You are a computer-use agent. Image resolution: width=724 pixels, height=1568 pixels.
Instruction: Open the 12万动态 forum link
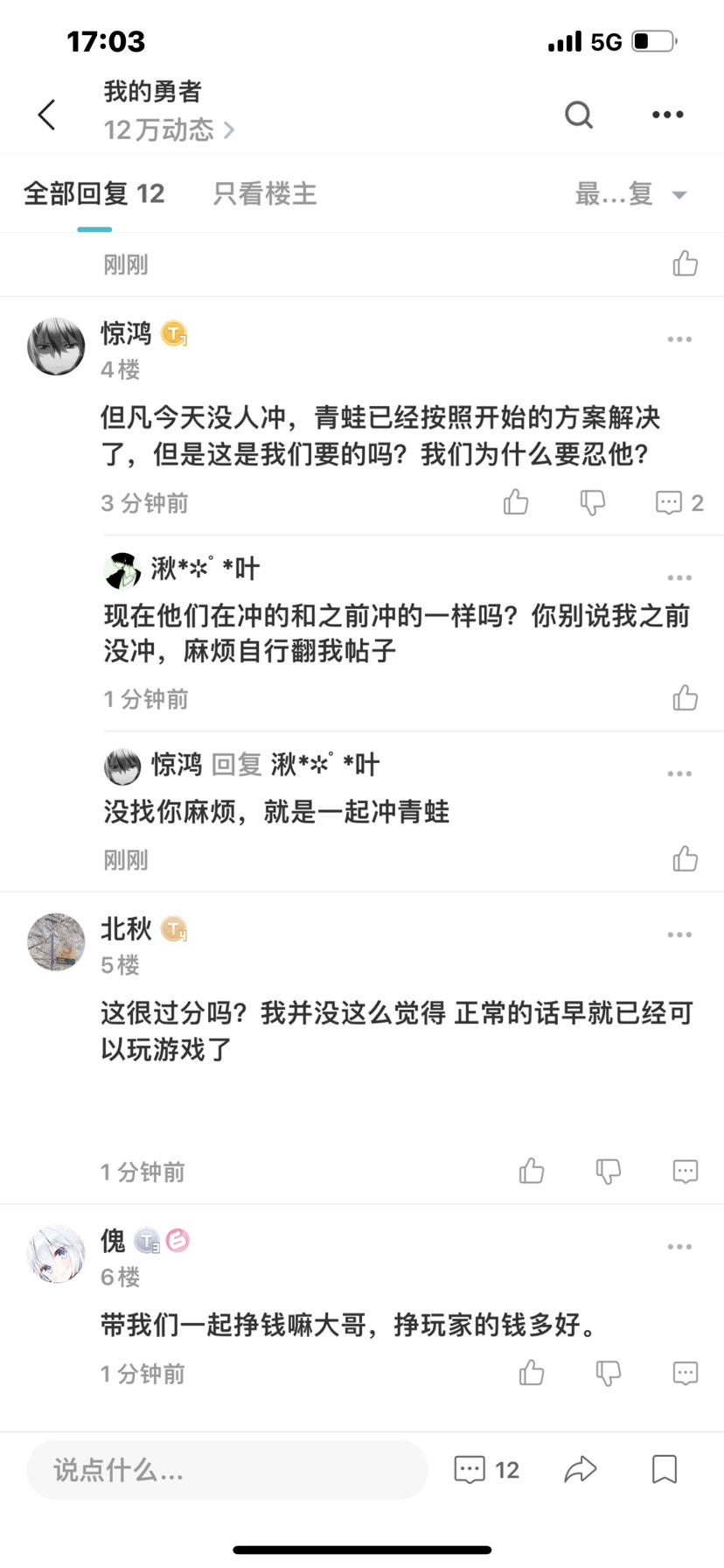168,130
